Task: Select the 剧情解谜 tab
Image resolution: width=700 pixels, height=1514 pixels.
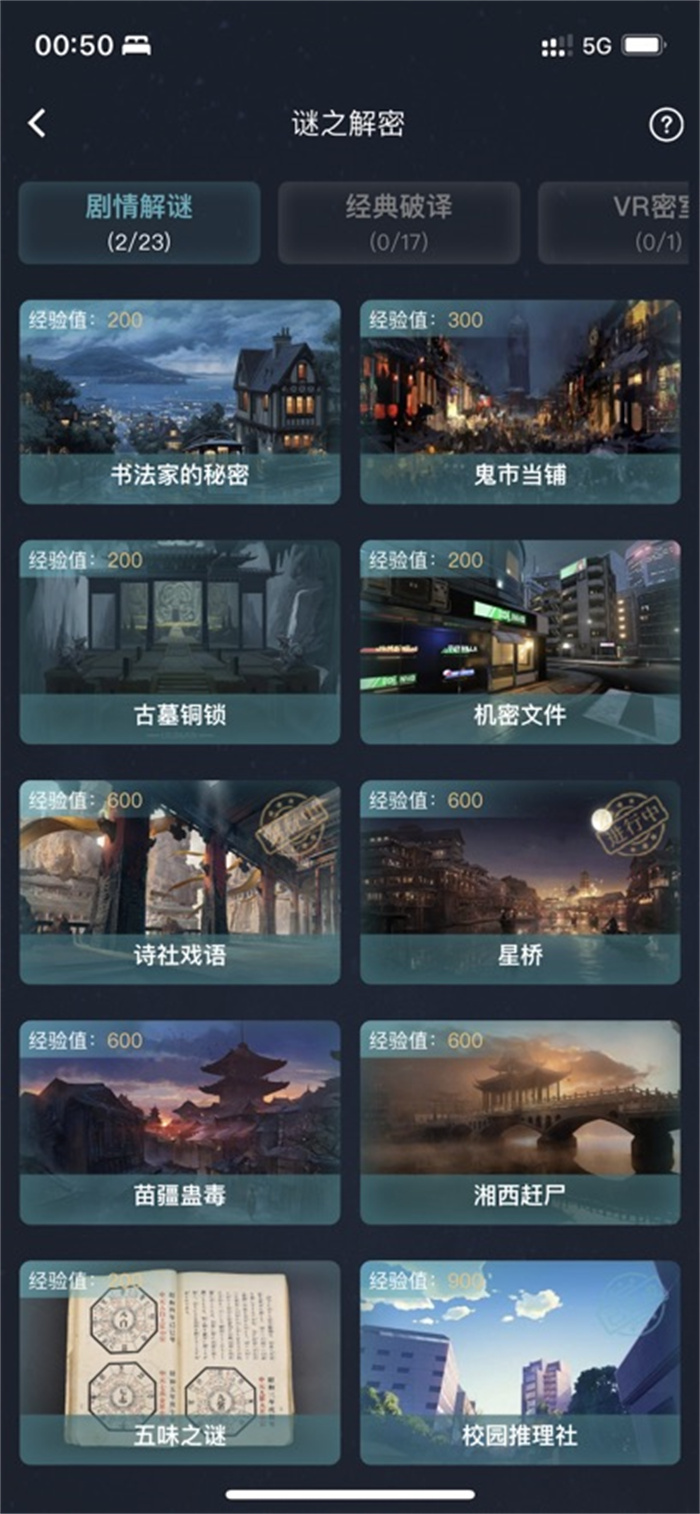Action: click(139, 222)
